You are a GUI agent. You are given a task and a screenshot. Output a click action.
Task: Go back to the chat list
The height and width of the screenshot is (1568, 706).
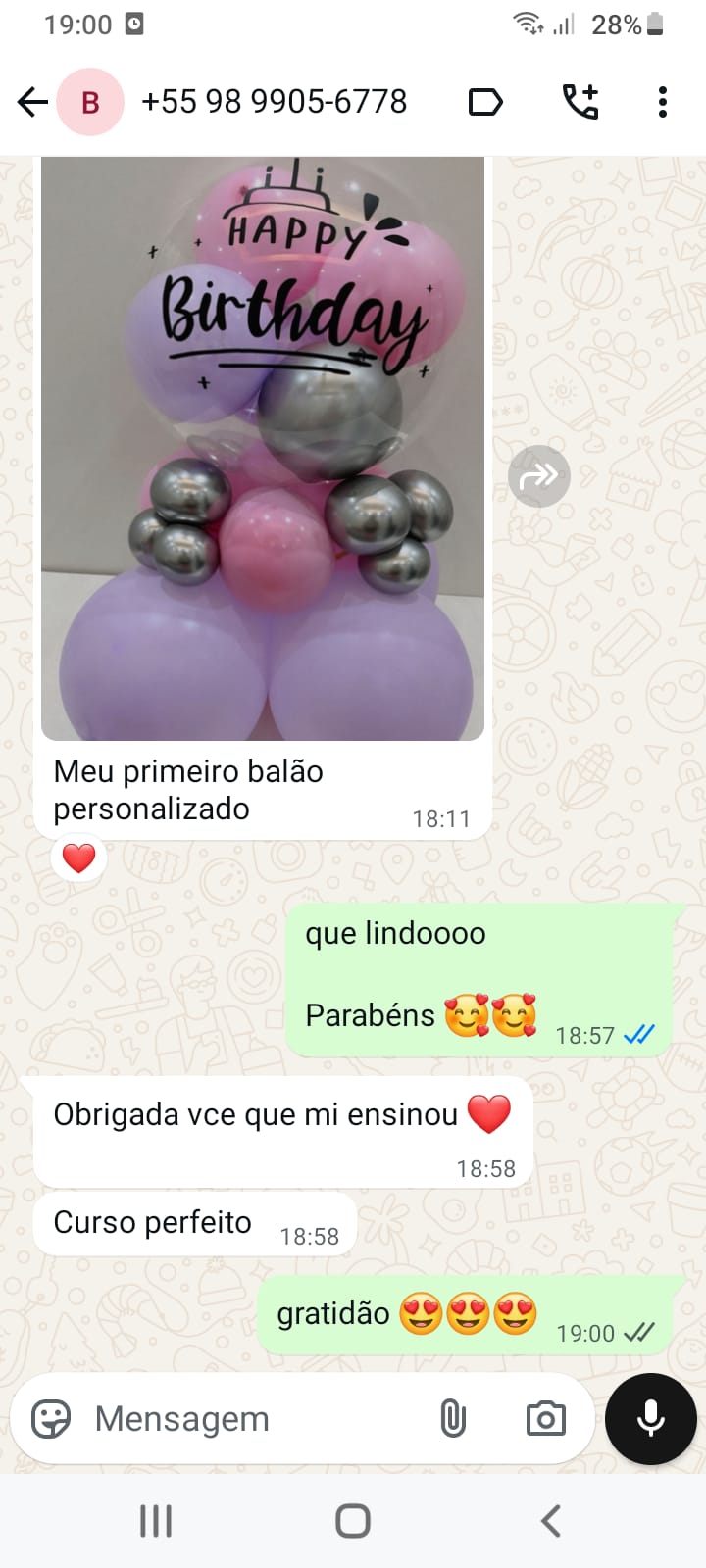32,102
